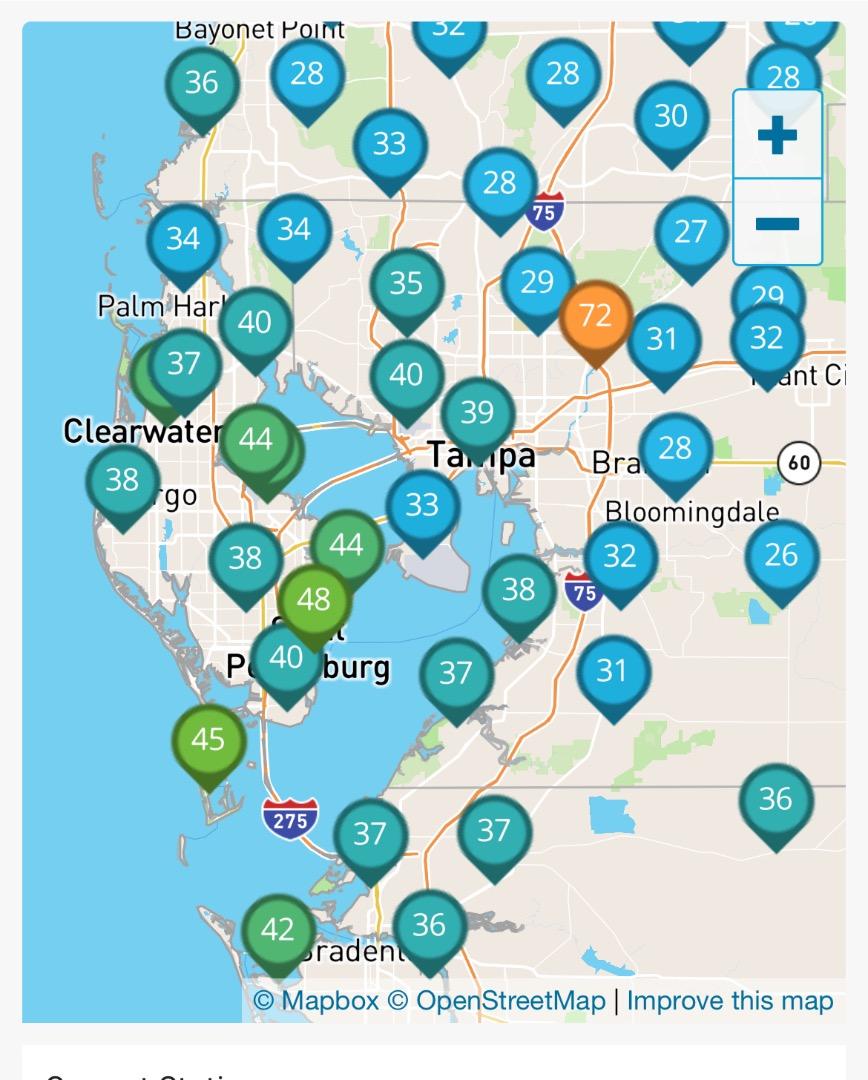Select the blue marker reading 26
This screenshot has width=868, height=1080.
(x=781, y=555)
